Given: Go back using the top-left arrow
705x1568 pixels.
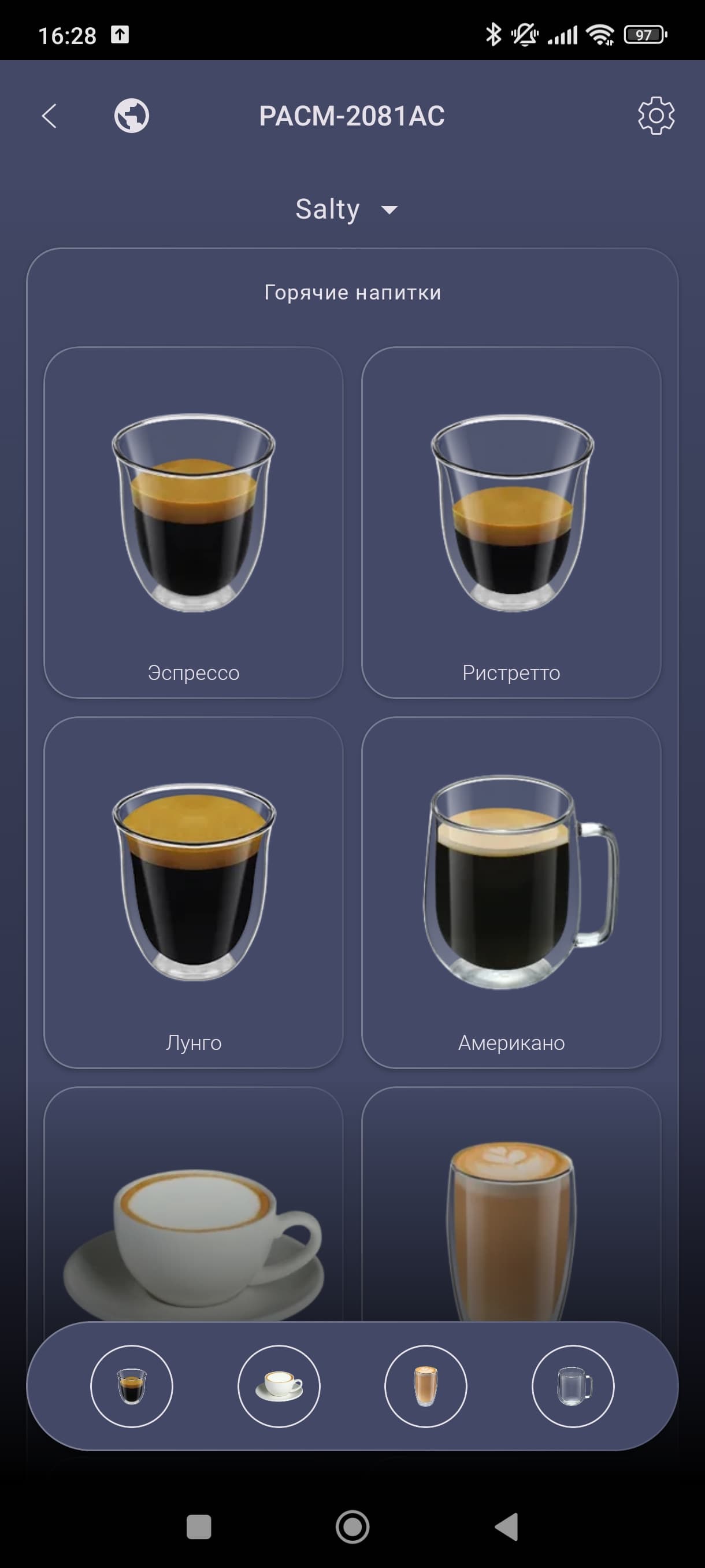Looking at the screenshot, I should coord(49,116).
